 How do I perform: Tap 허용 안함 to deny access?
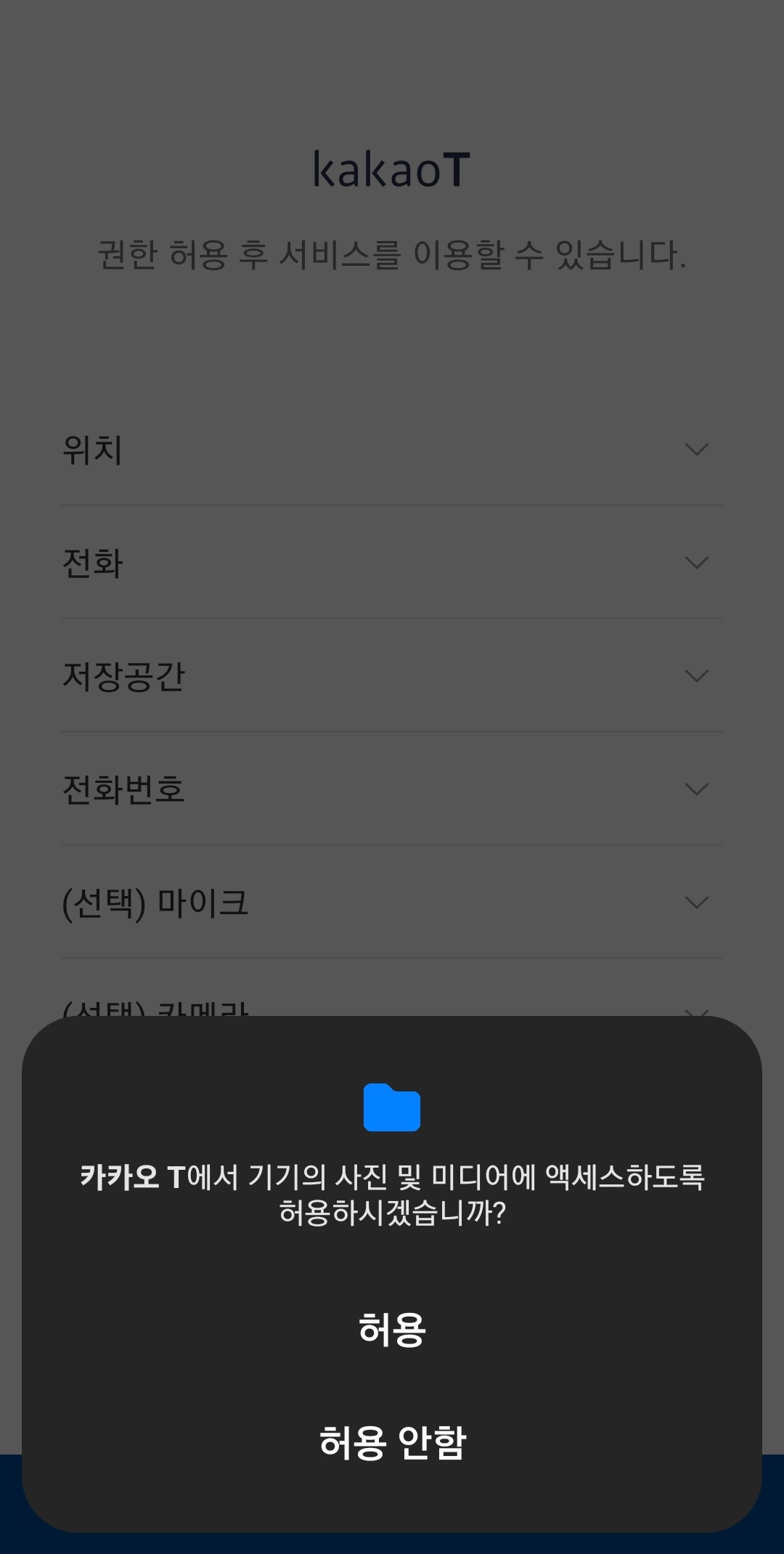tap(392, 1440)
